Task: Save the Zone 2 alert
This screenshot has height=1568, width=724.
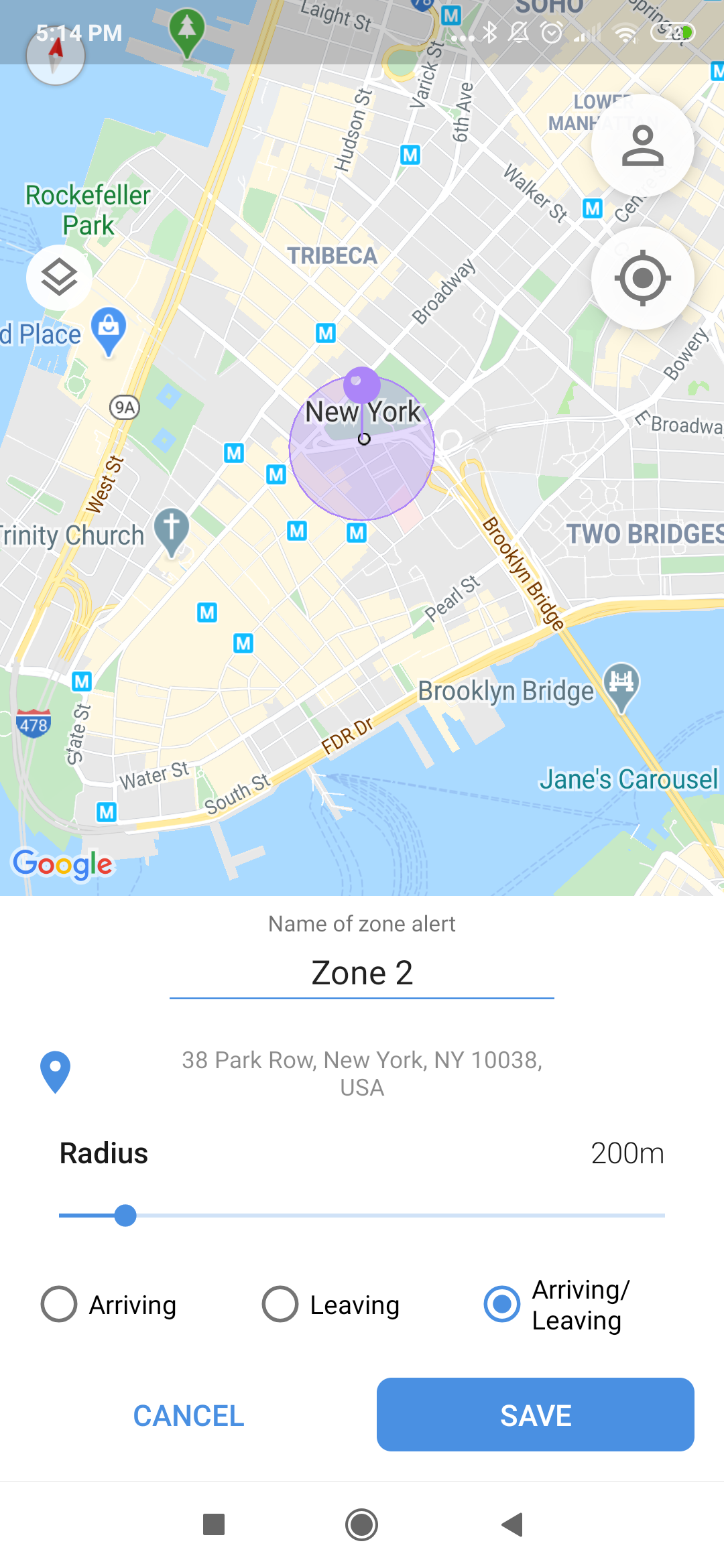Action: [535, 1415]
